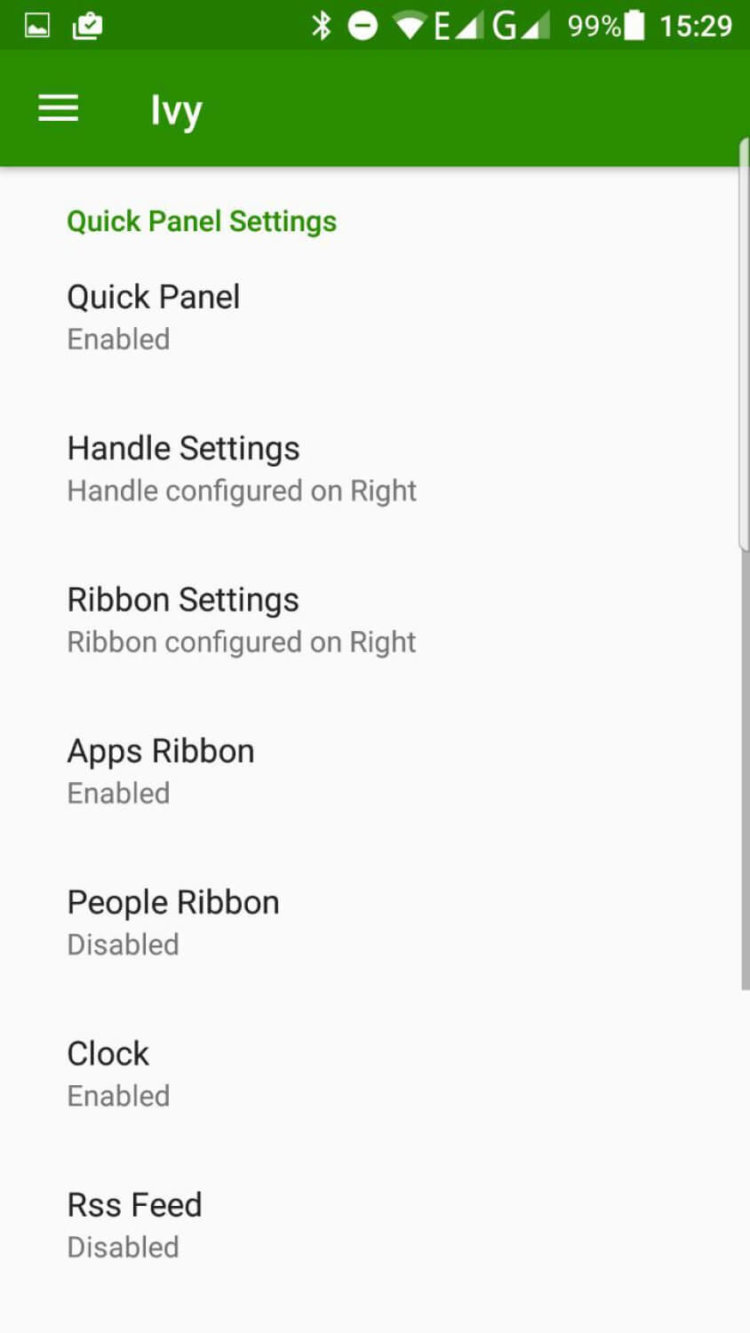Open the hamburger drawer menu
750x1333 pixels.
tap(58, 109)
